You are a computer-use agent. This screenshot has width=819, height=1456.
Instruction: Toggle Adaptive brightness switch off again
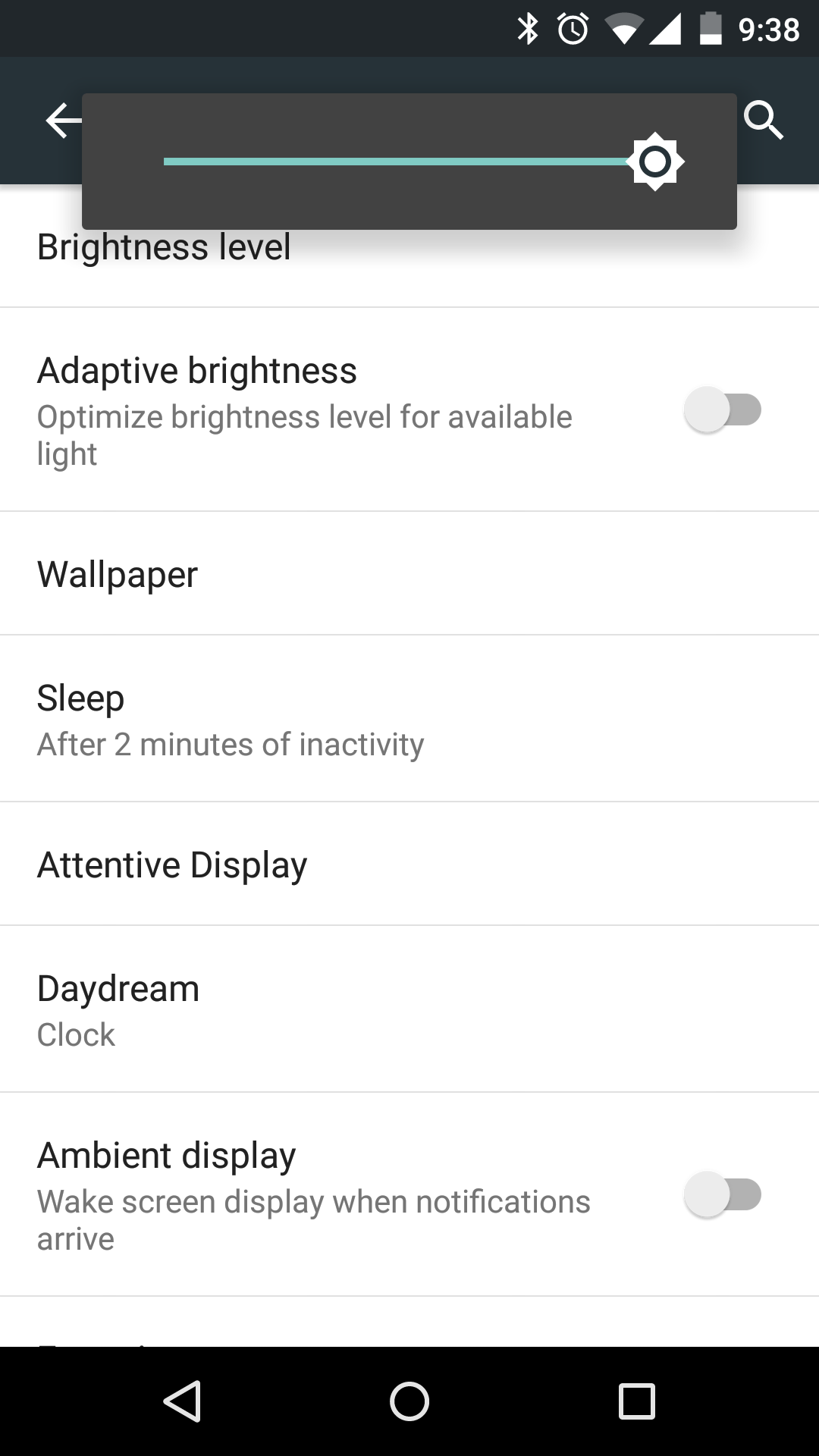coord(721,409)
